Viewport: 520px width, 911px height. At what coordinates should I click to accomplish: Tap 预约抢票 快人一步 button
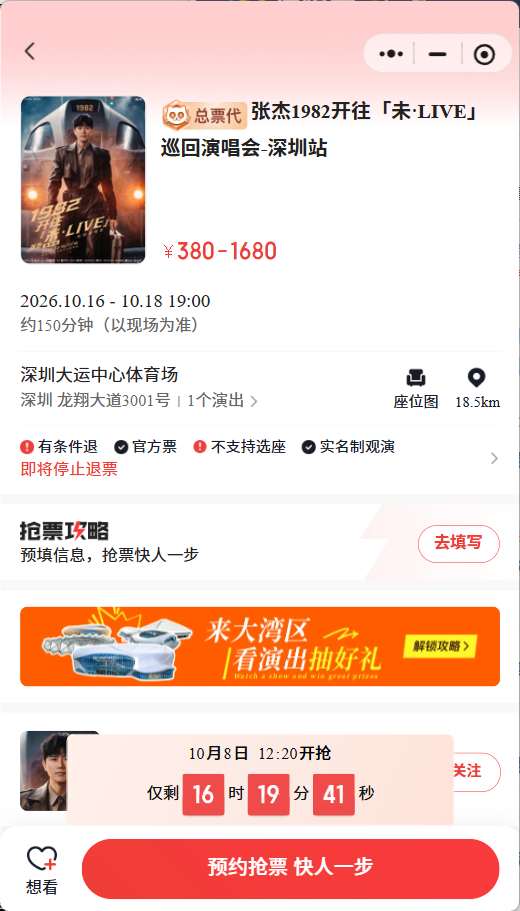tap(291, 869)
